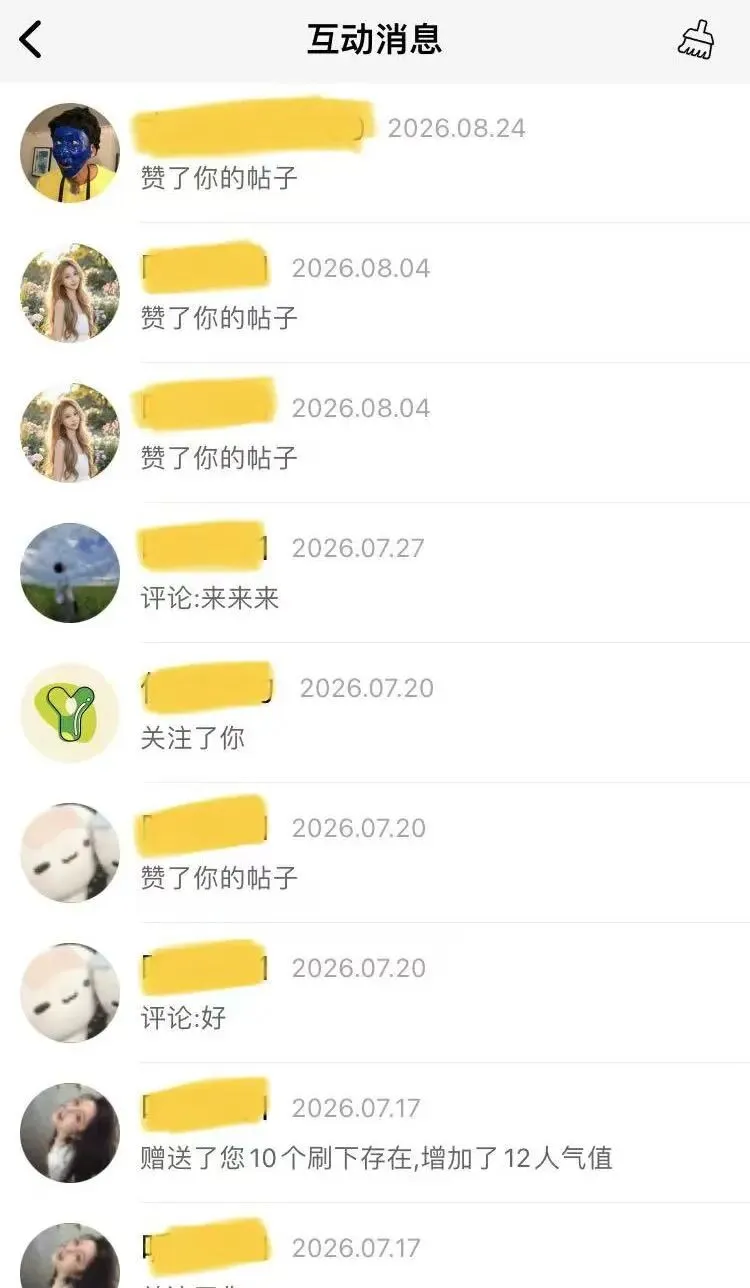Viewport: 750px width, 1288px height.
Task: View the blue-masked user's avatar profile
Action: click(x=70, y=153)
